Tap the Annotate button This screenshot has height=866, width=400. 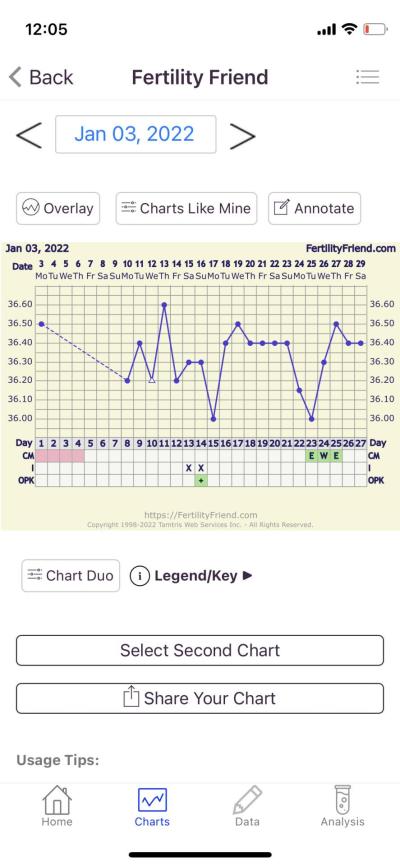coord(314,208)
